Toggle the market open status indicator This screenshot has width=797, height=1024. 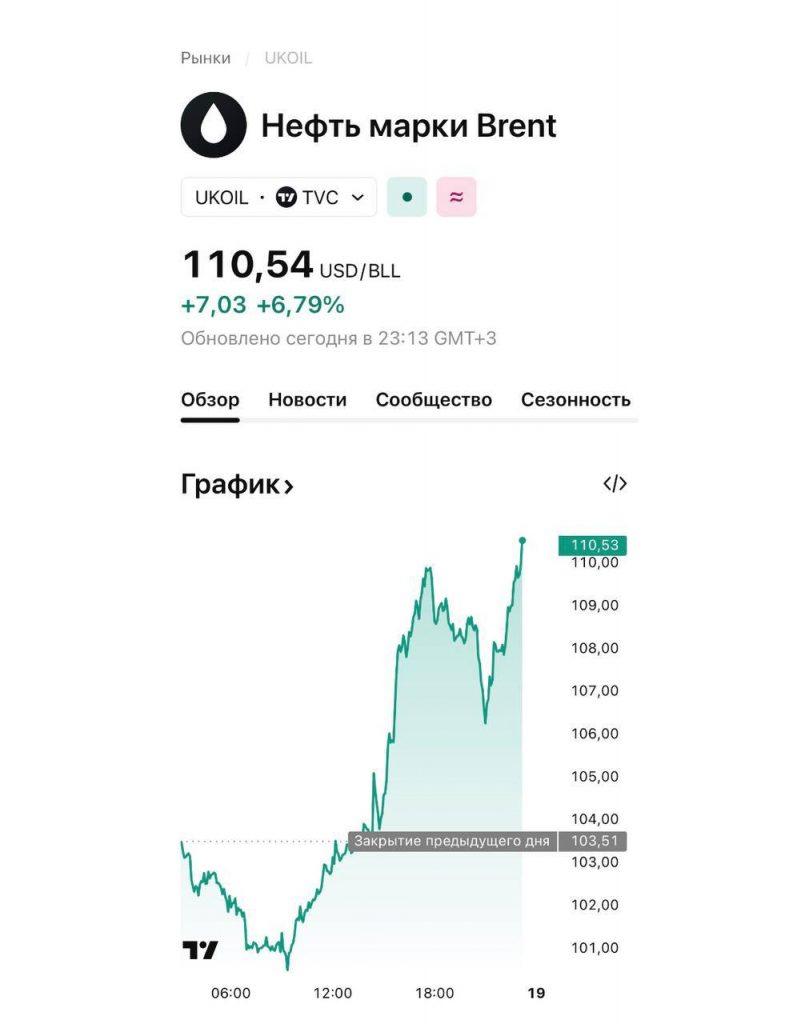point(404,197)
